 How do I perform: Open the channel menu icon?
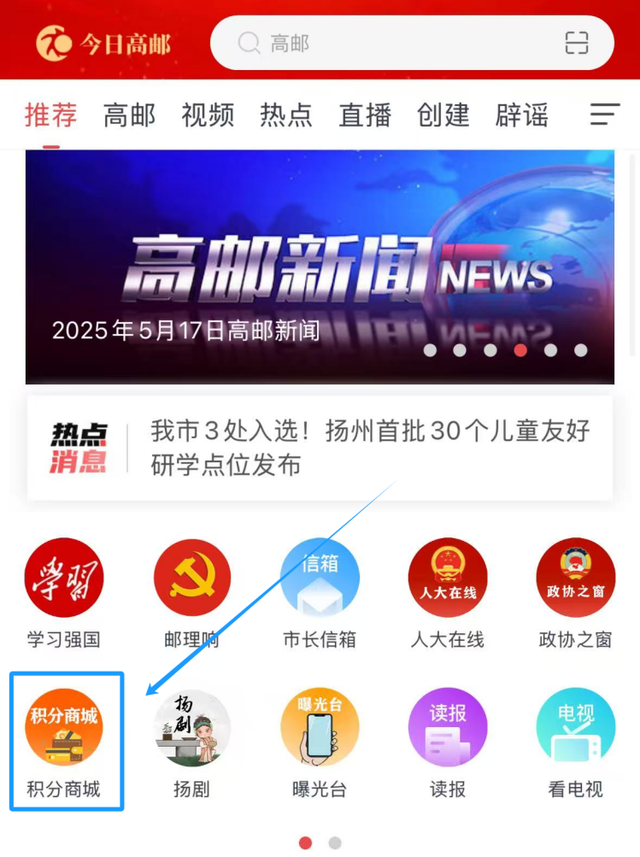coord(604,114)
